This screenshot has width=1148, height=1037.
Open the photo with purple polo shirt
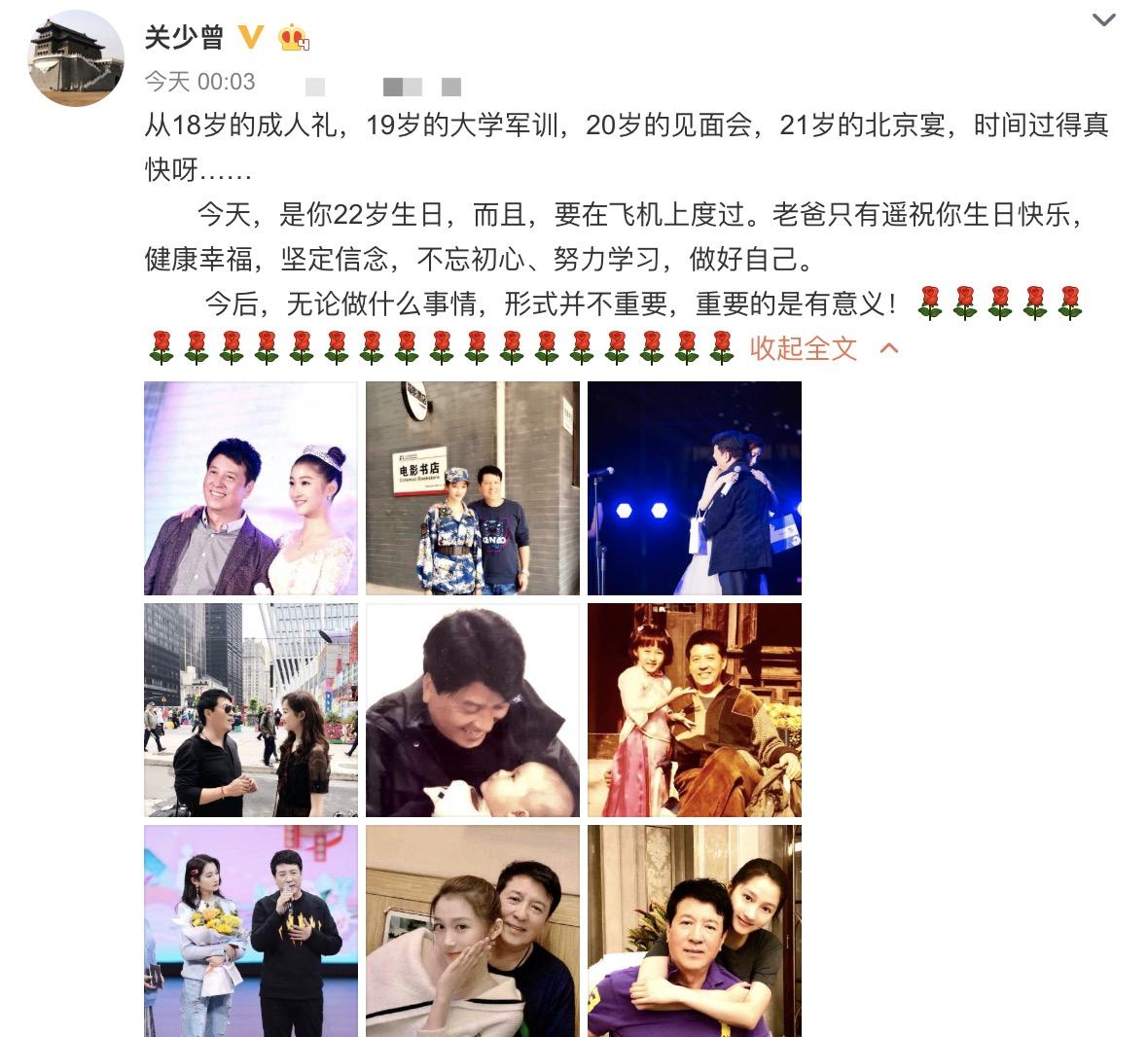point(695,931)
